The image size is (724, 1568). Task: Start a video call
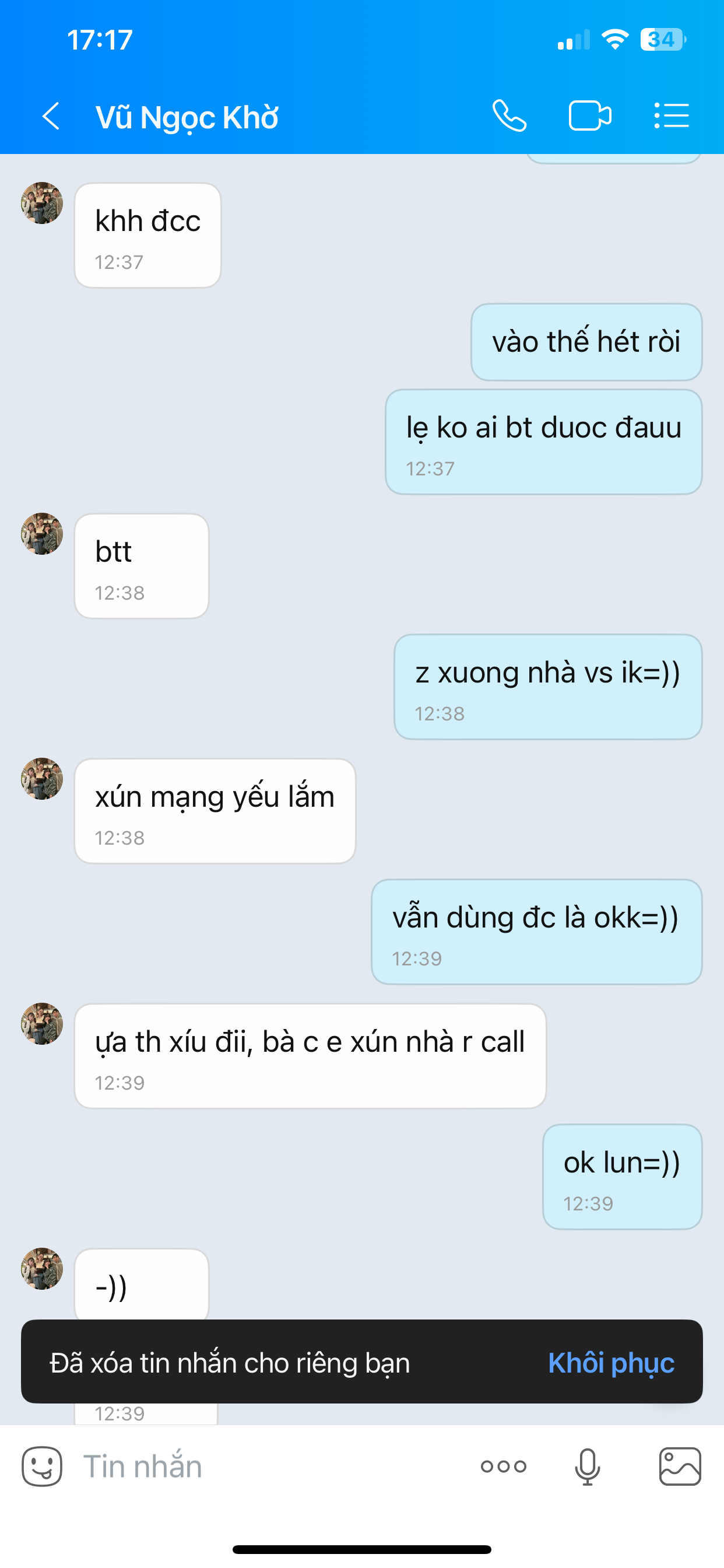point(589,116)
